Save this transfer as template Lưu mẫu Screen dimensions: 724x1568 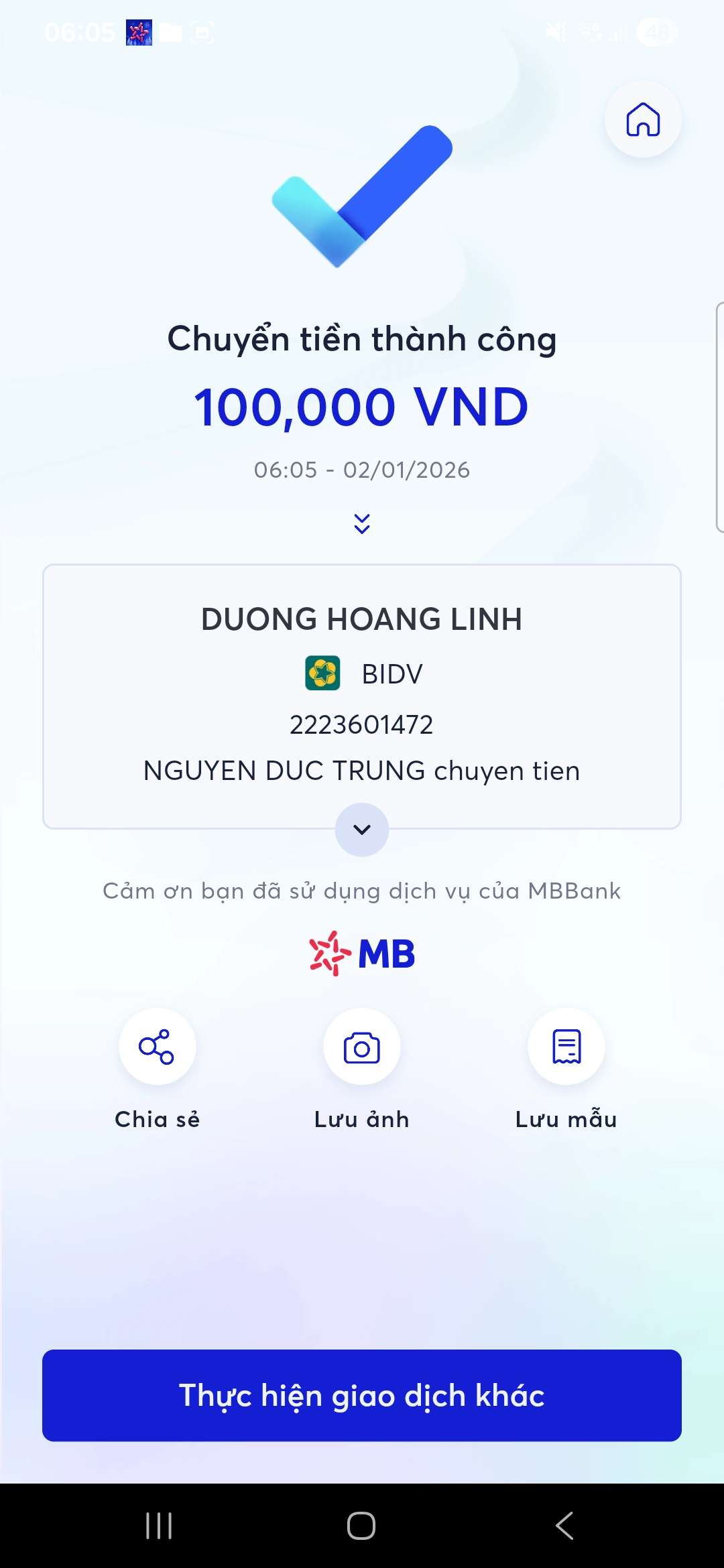tap(566, 1047)
